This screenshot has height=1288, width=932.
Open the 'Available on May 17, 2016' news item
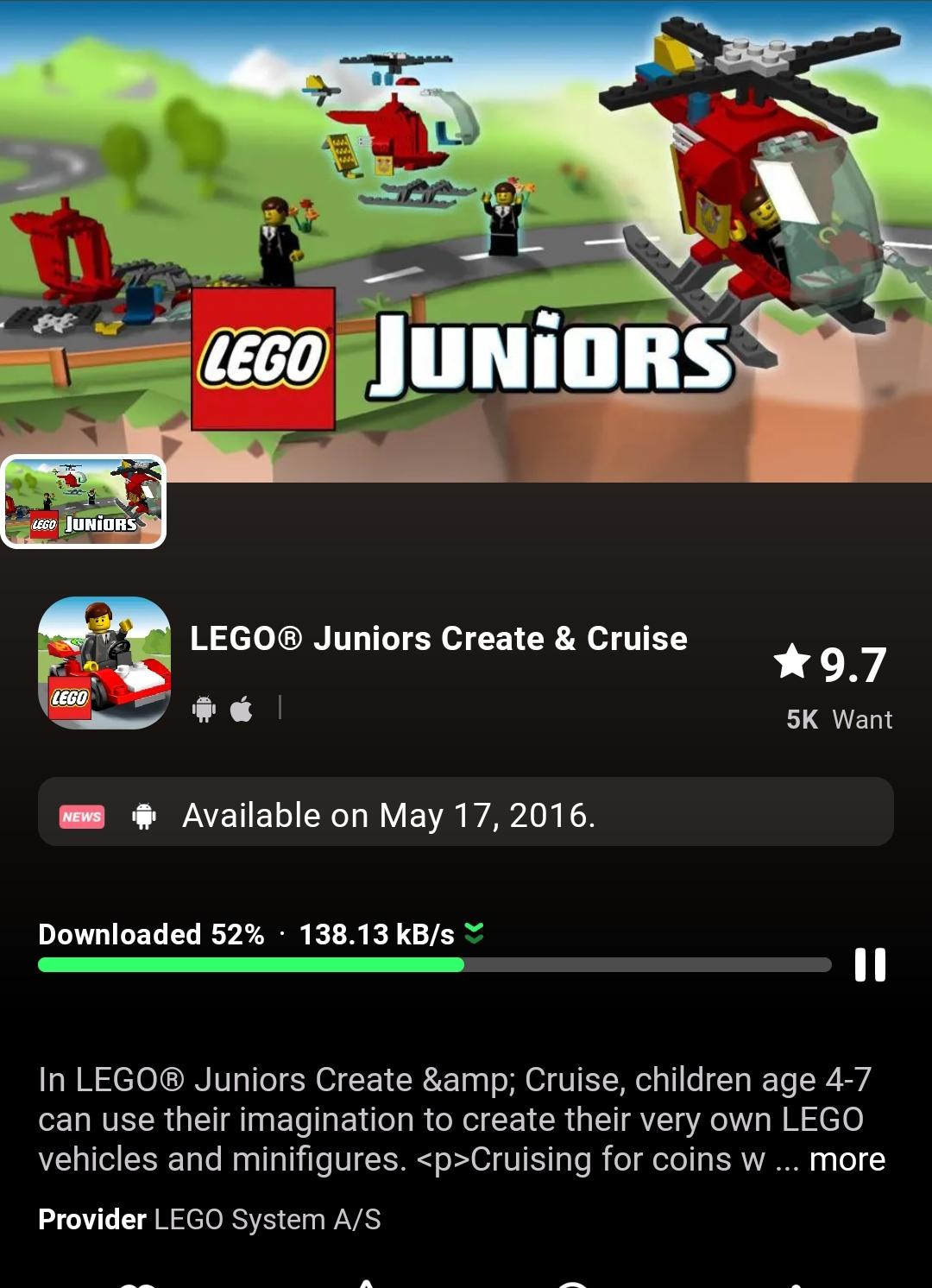388,814
